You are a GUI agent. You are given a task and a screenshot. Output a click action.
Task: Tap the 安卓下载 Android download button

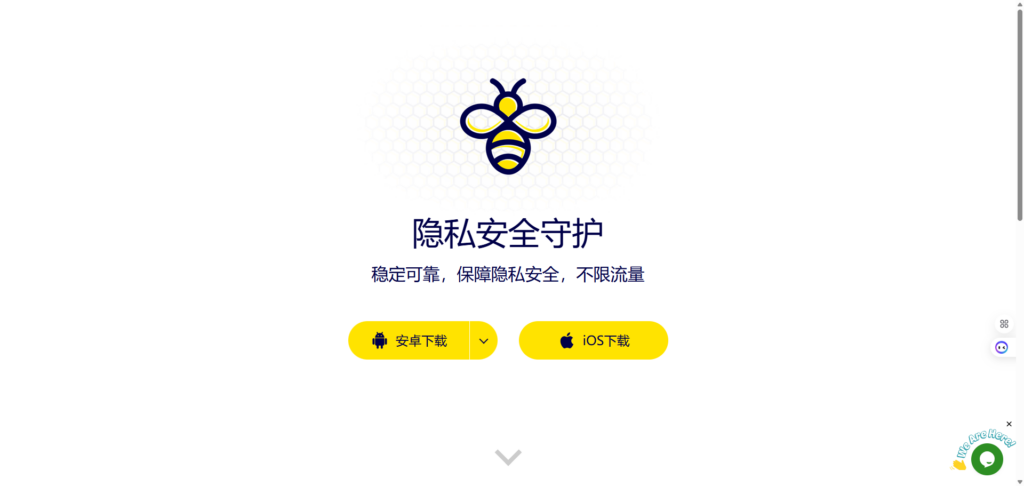pos(409,341)
